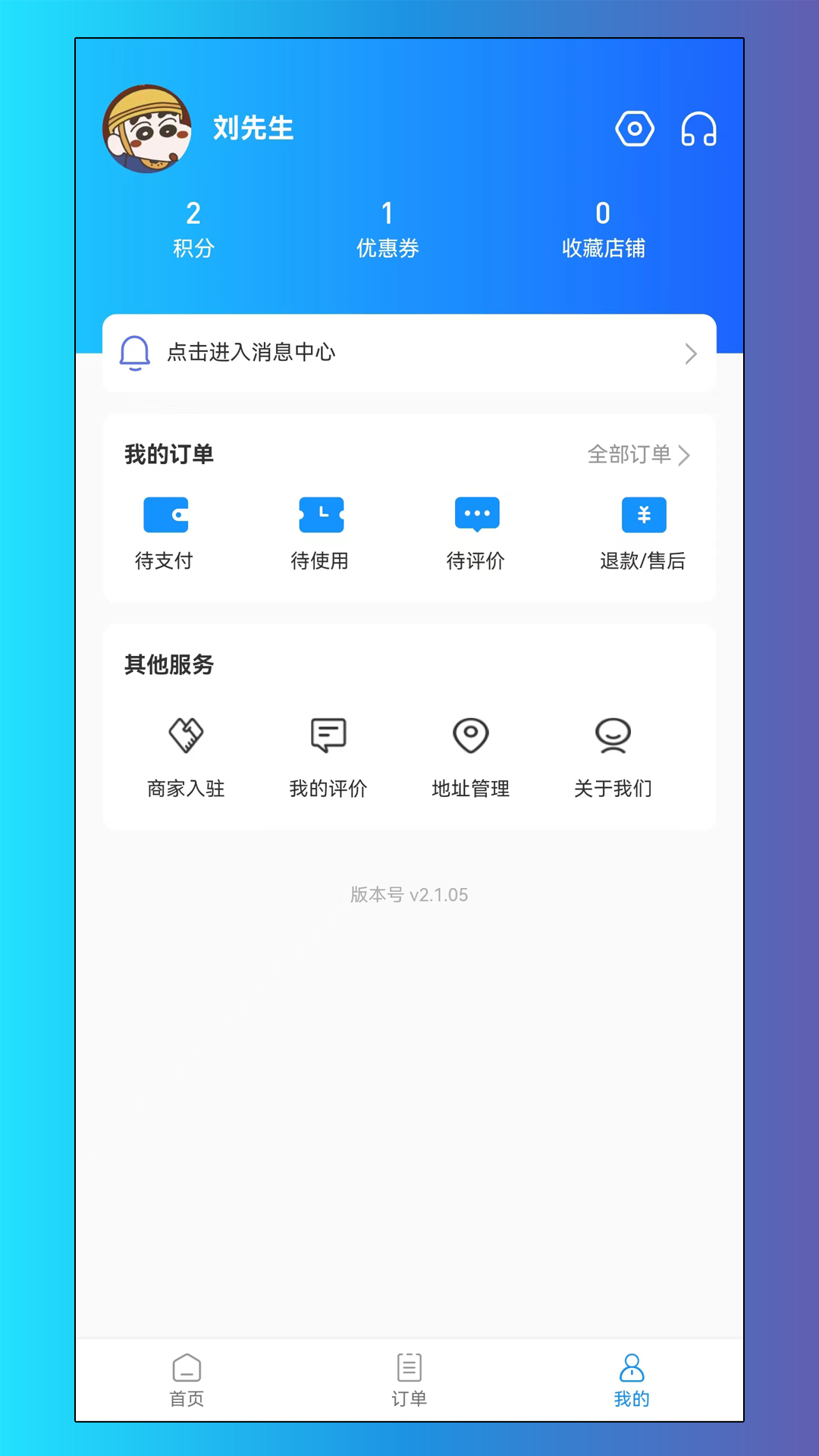Select the 我的 profile tab
This screenshot has height=1456, width=819.
coord(632,1380)
